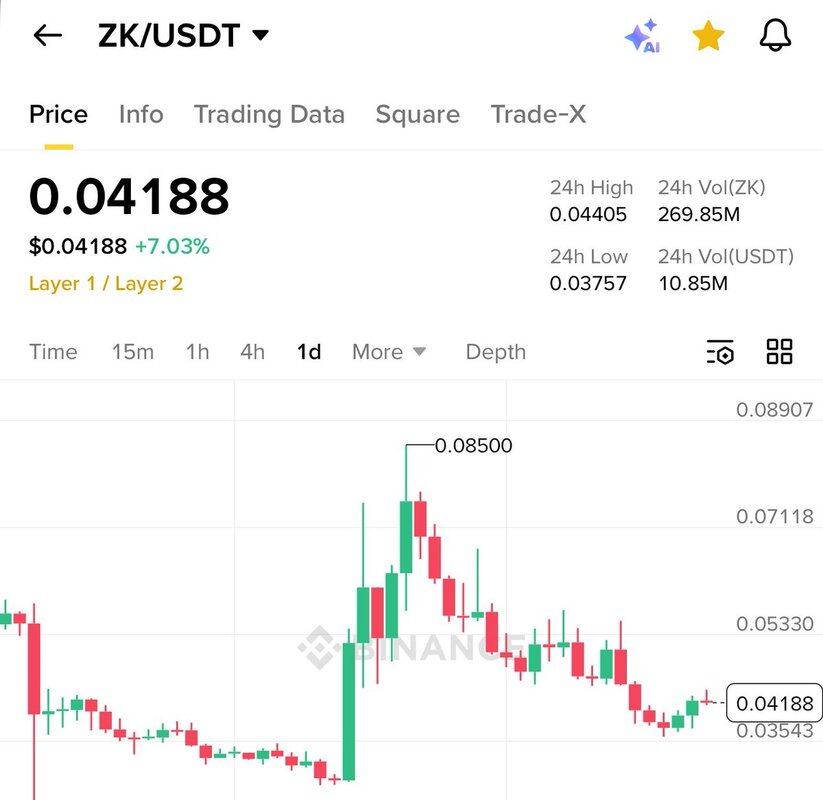Open the chart indicator settings icon
The image size is (823, 800).
720,352
